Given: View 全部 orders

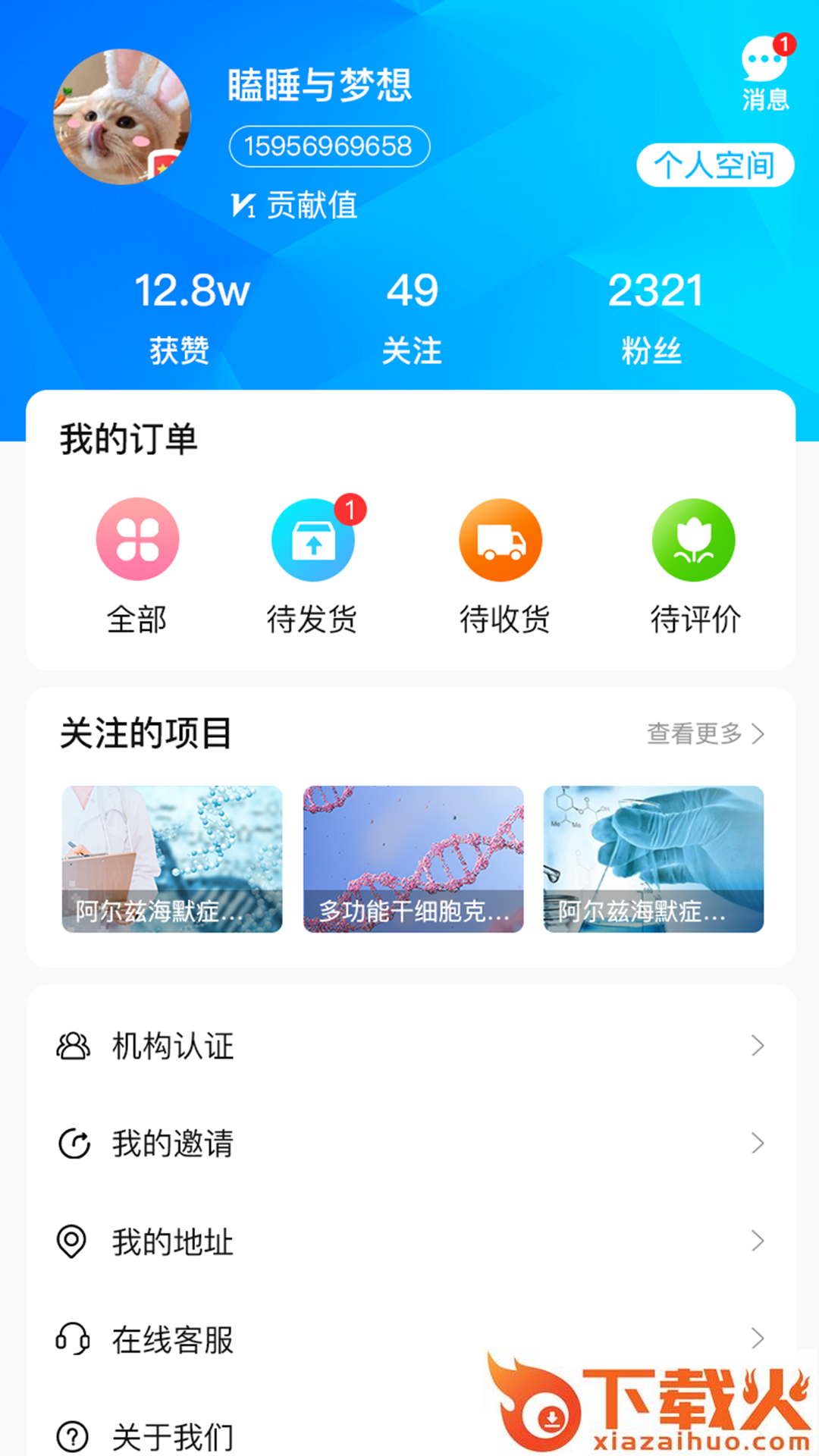Looking at the screenshot, I should [x=137, y=566].
